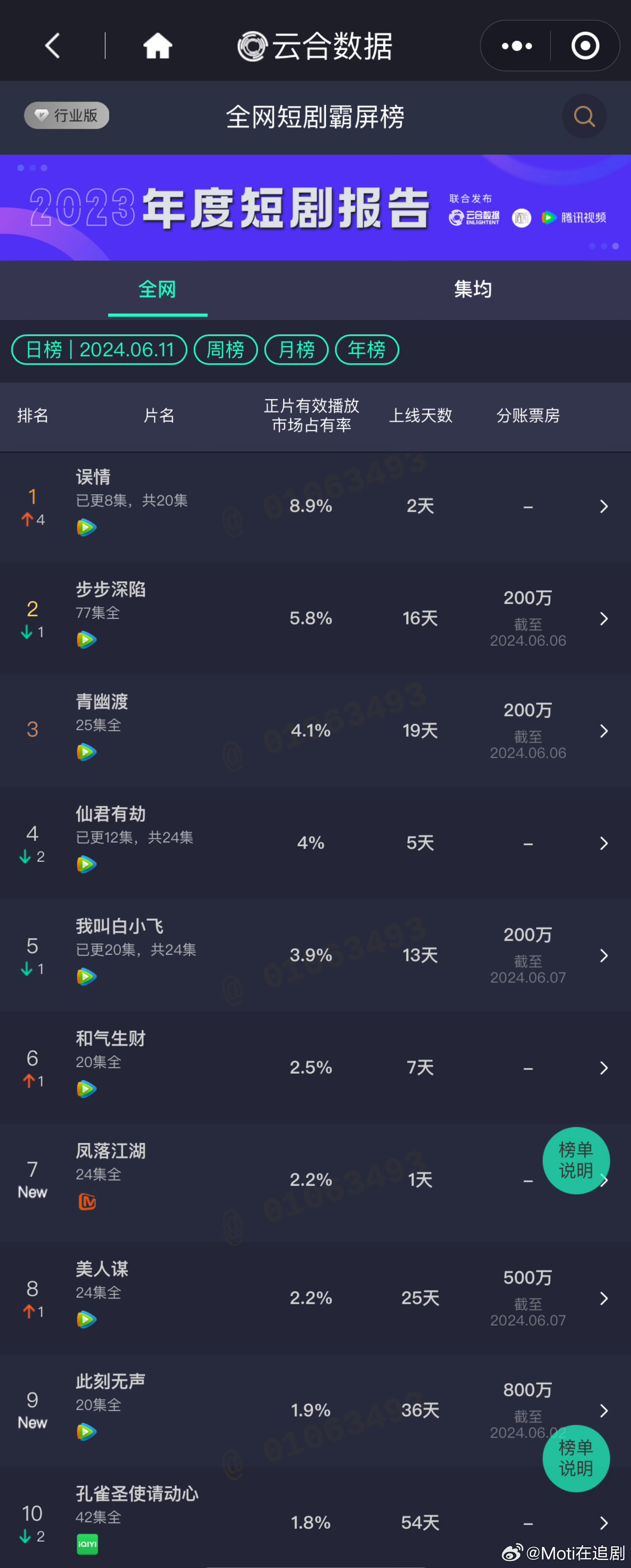The height and width of the screenshot is (1568, 631).
Task: Switch to the 周榜 weekly chart
Action: click(225, 349)
